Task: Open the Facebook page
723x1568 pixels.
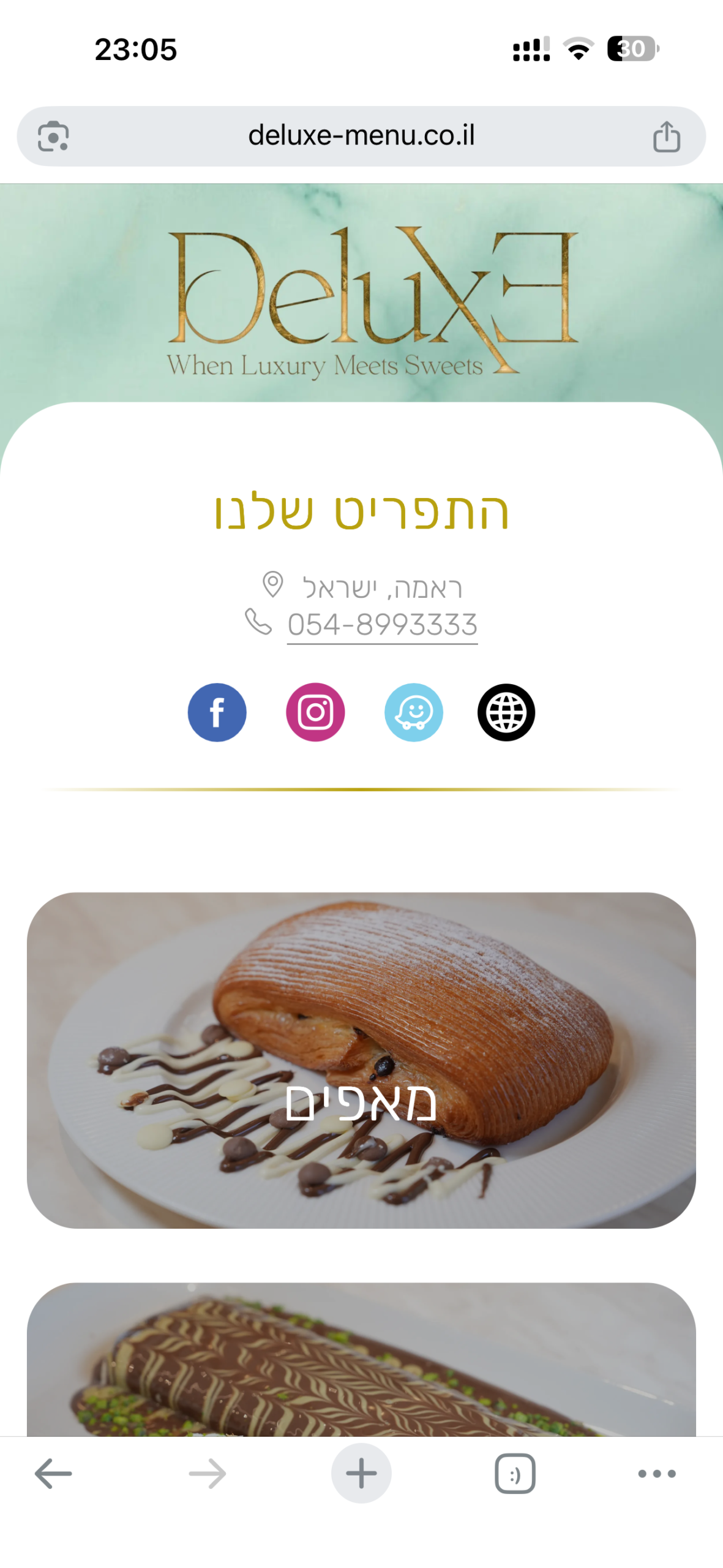Action: (x=217, y=712)
